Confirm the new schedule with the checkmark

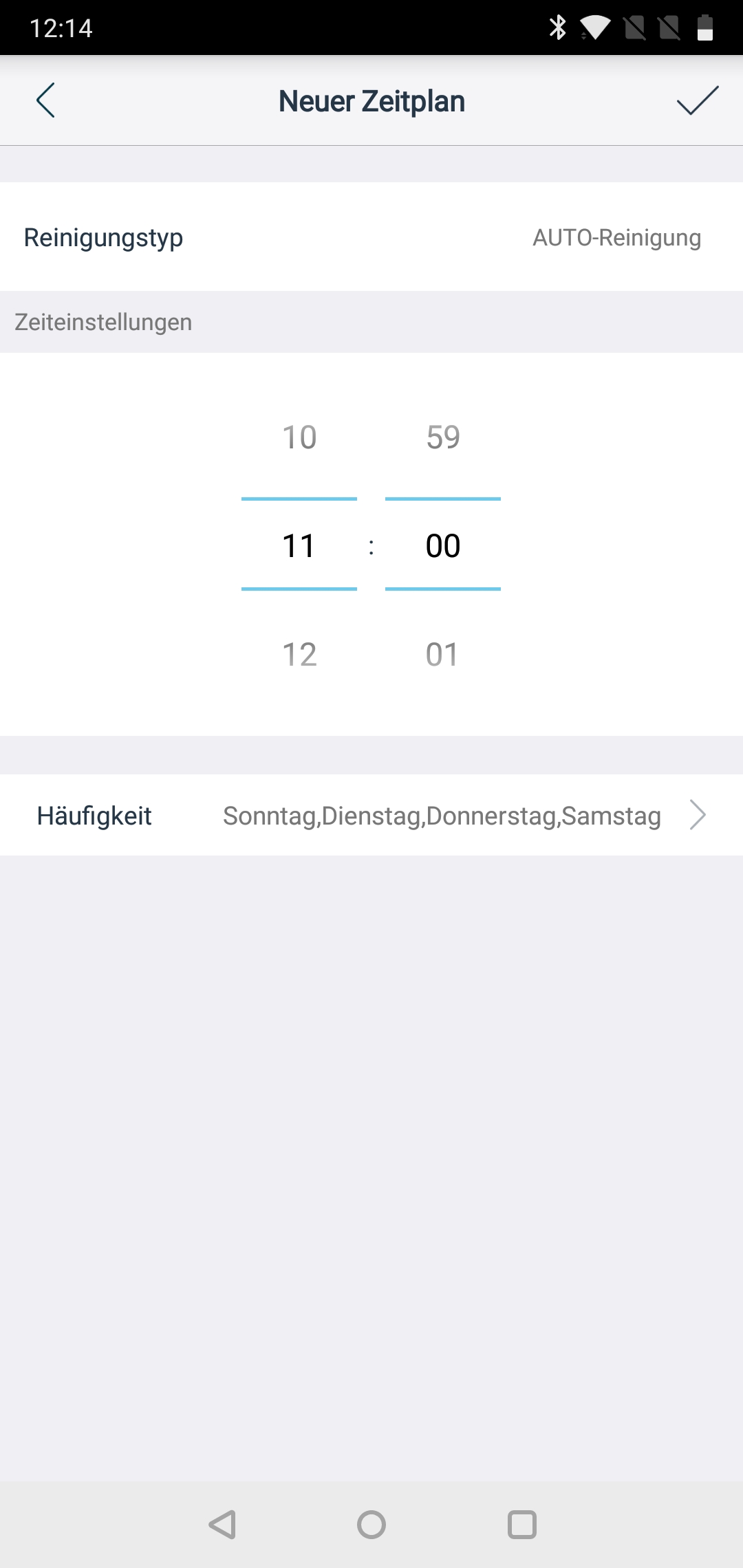pos(697,101)
